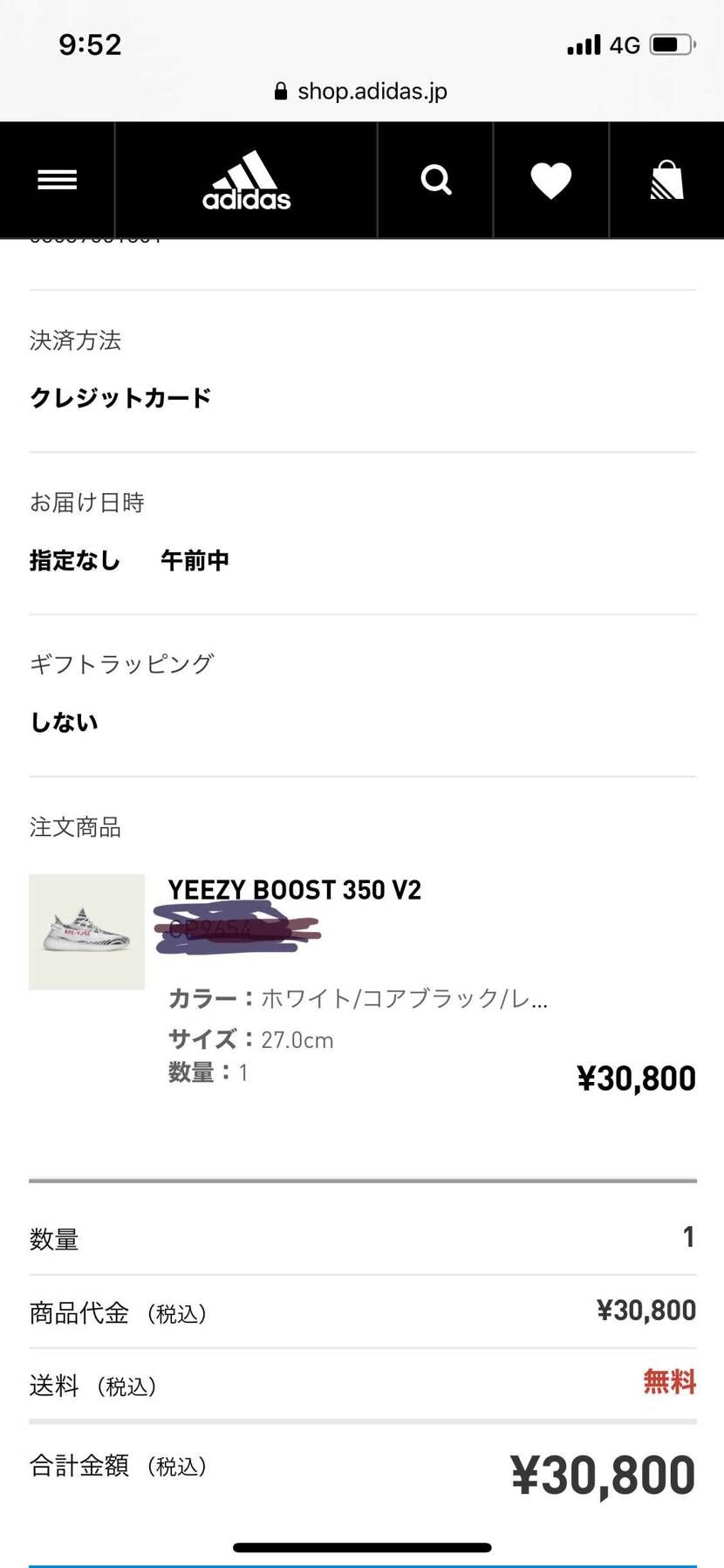Tap the shoe product thumbnail image
Image resolution: width=724 pixels, height=1568 pixels.
coord(85,932)
